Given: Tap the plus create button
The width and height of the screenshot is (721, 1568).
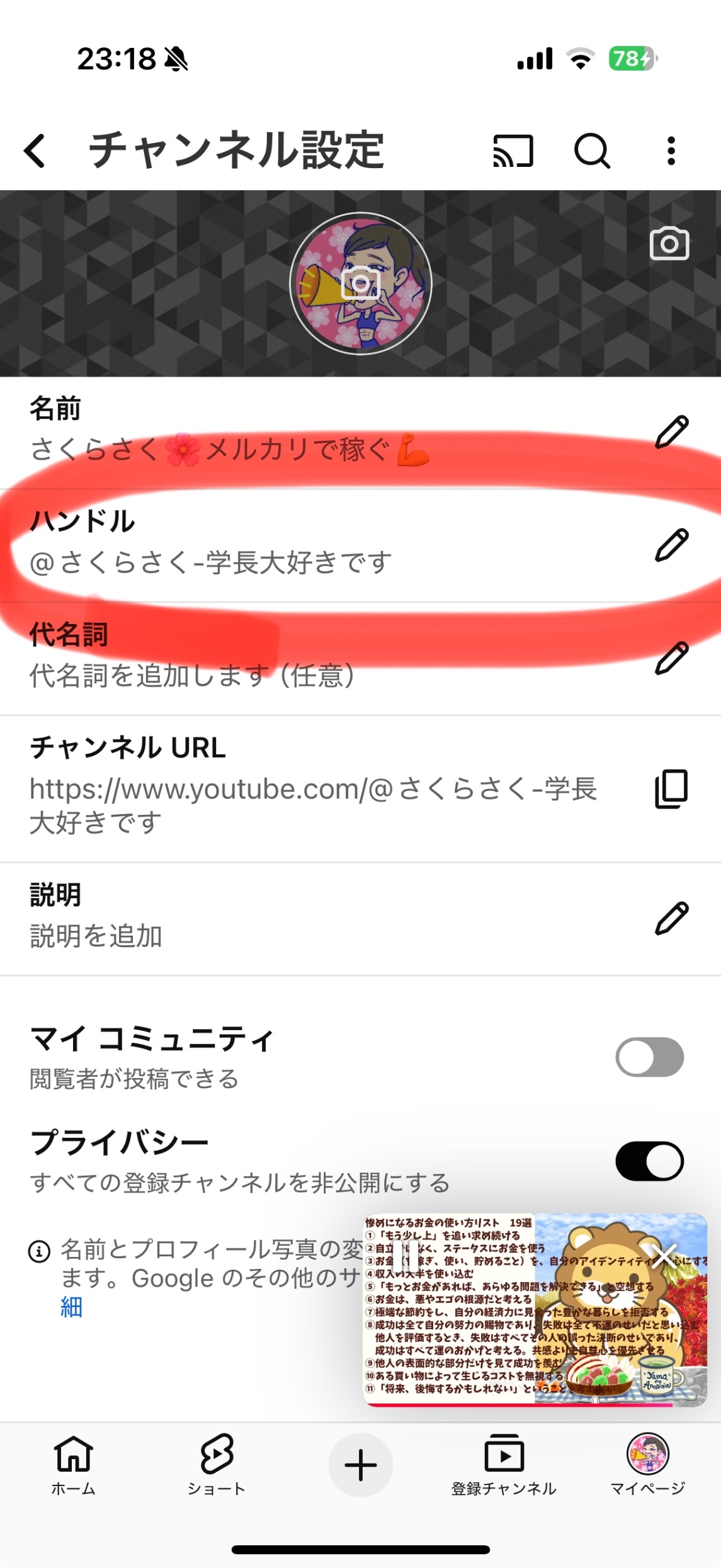Looking at the screenshot, I should [x=361, y=1465].
